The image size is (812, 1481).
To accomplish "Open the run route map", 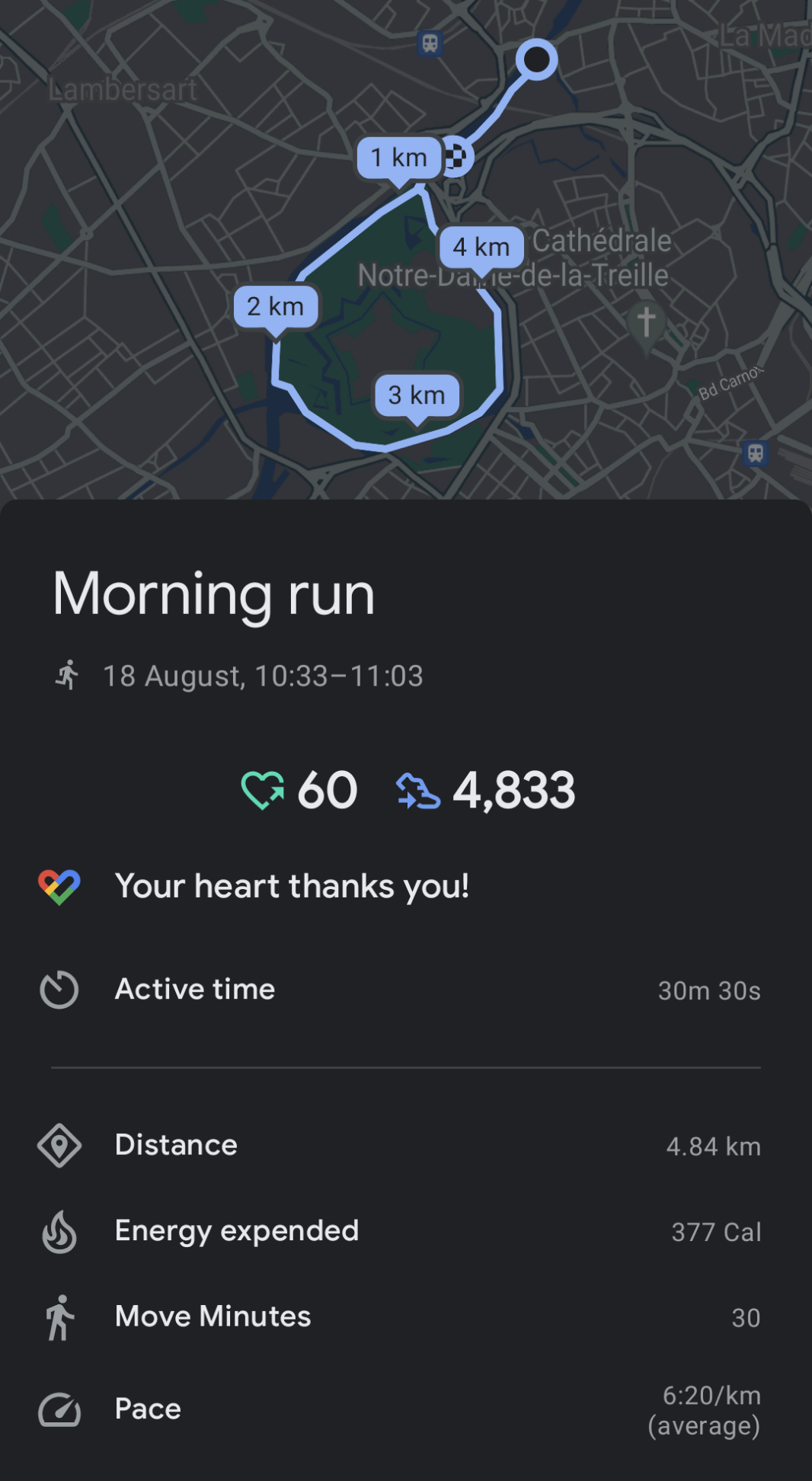I will [x=406, y=250].
